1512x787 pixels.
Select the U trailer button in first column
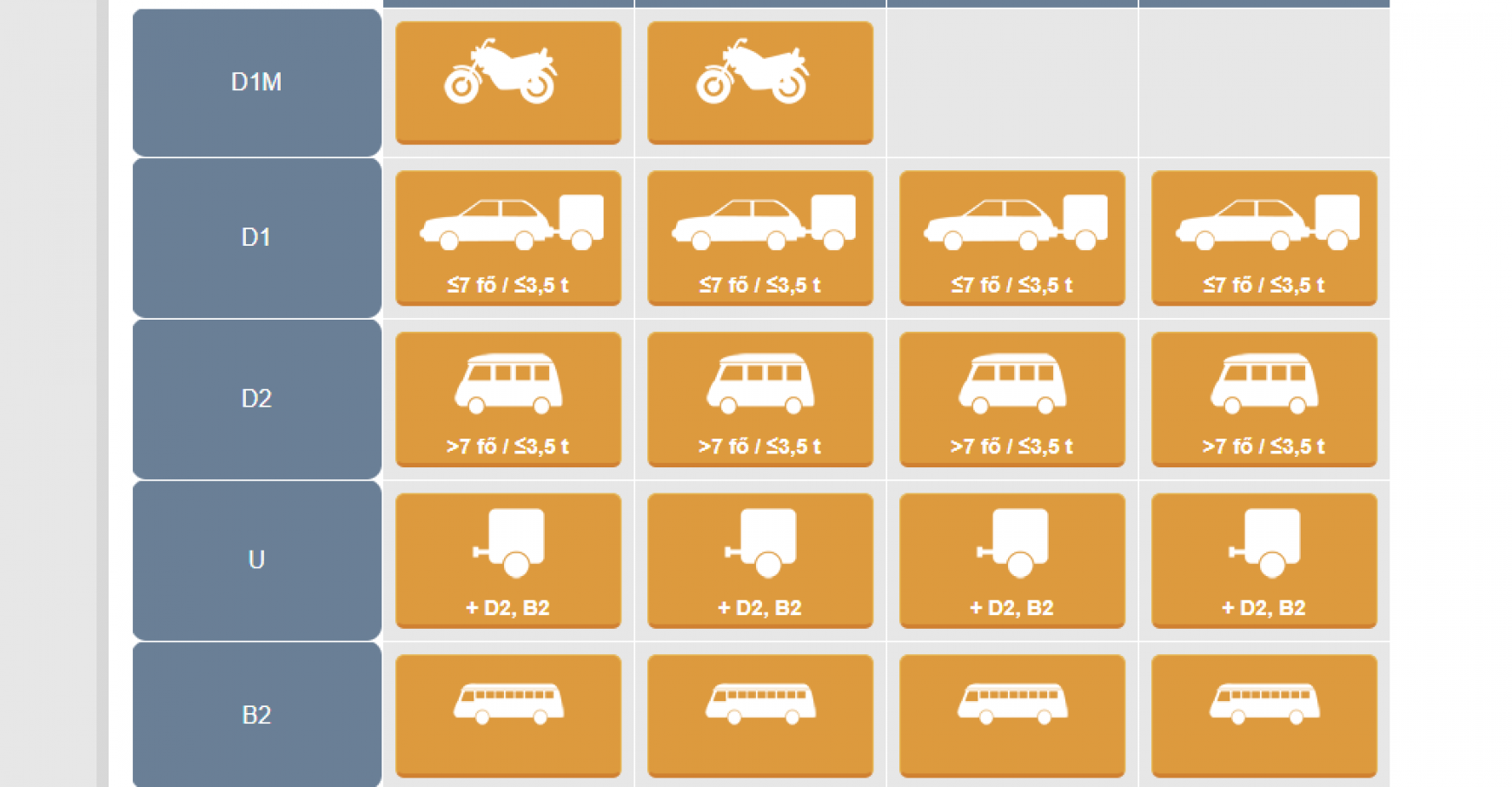pos(508,560)
